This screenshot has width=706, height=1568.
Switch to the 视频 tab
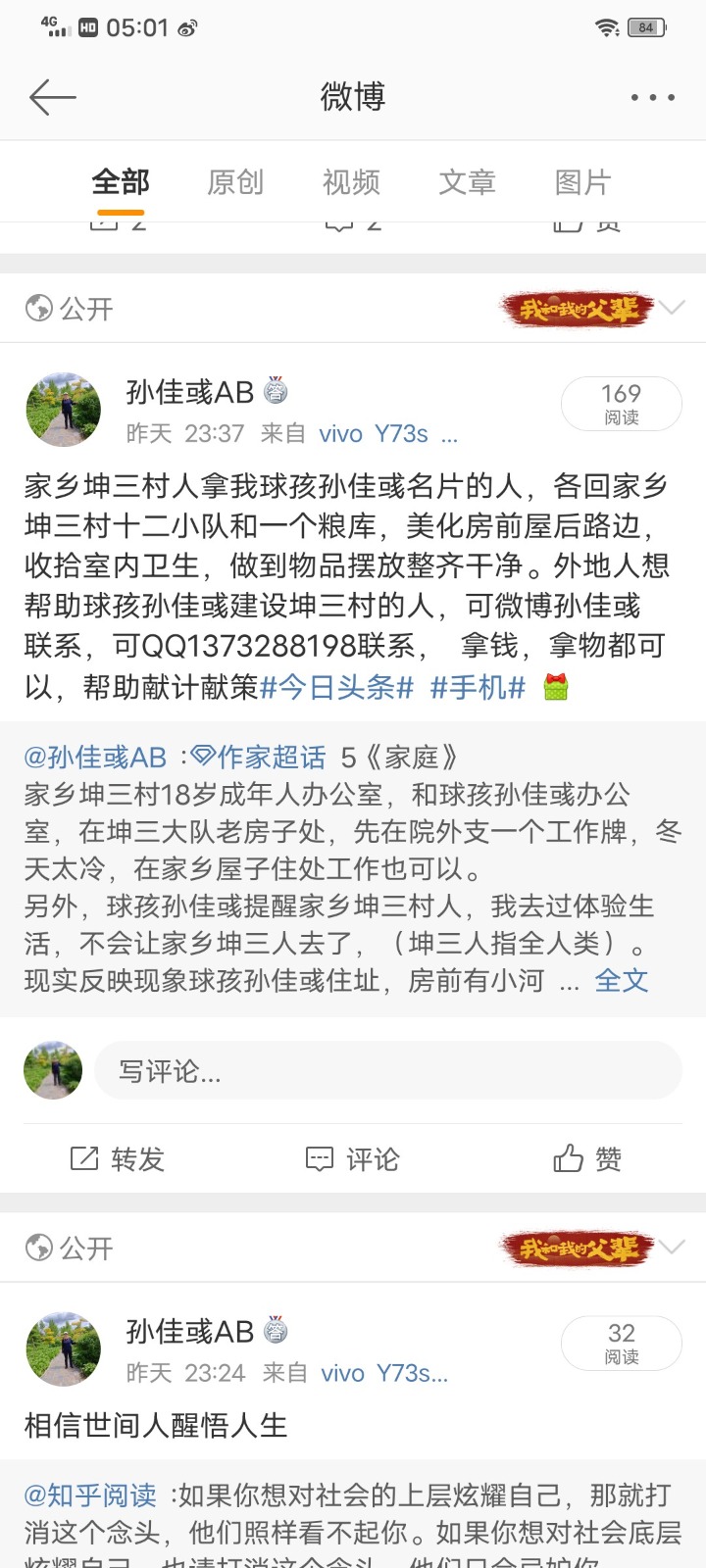[x=351, y=182]
